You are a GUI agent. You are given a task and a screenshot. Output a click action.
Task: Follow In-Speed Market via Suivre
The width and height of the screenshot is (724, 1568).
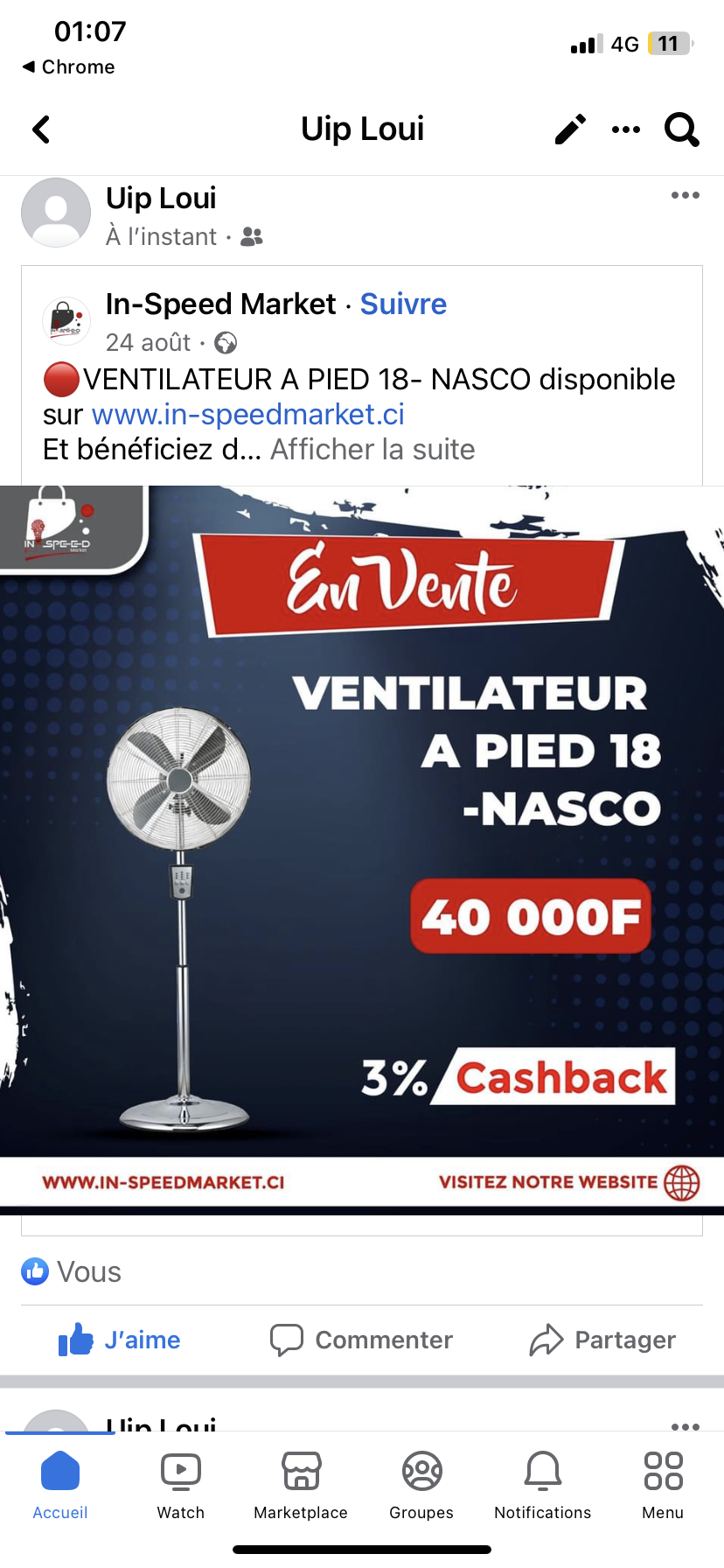pos(403,304)
